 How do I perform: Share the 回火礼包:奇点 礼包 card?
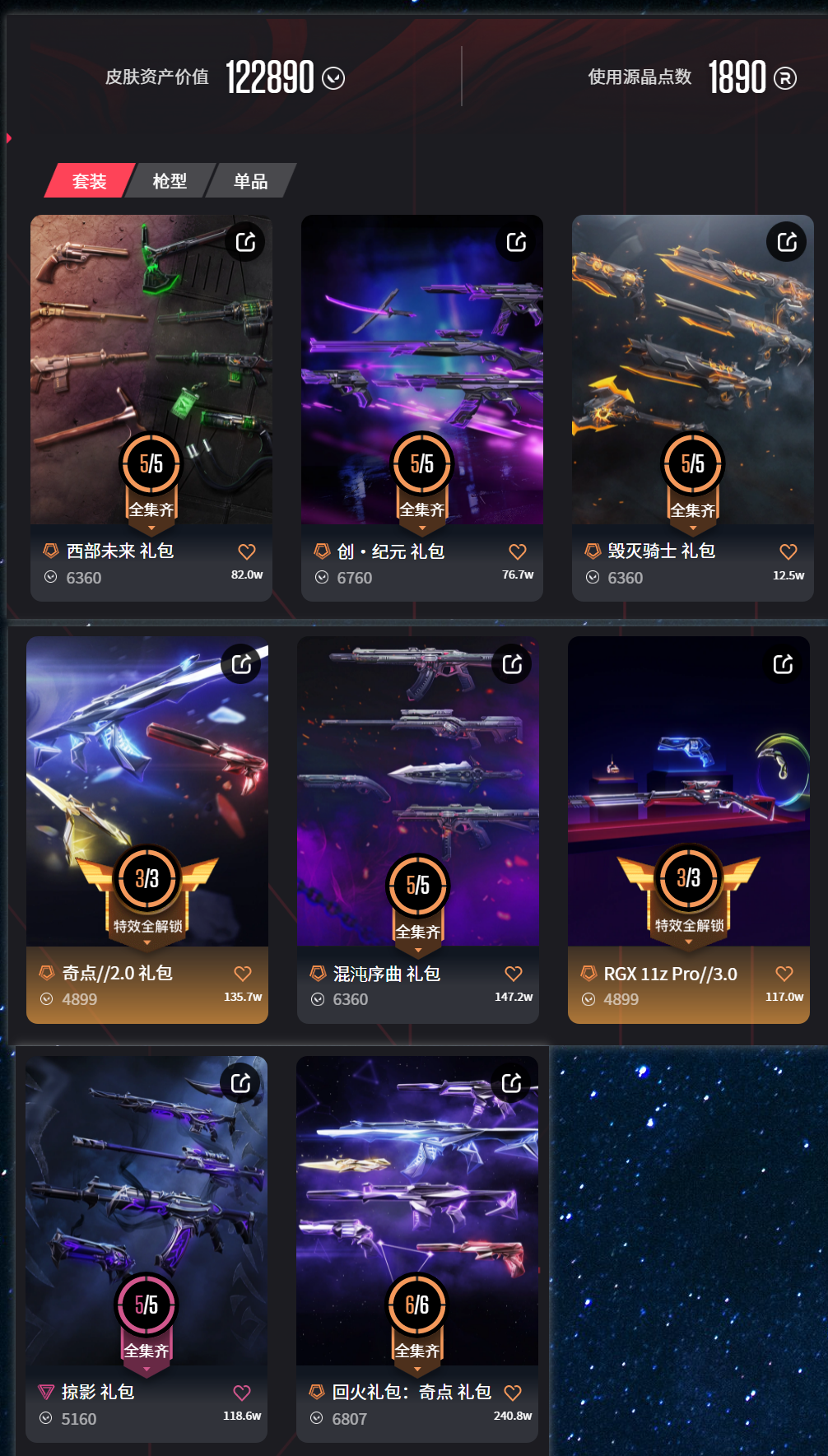(511, 1083)
